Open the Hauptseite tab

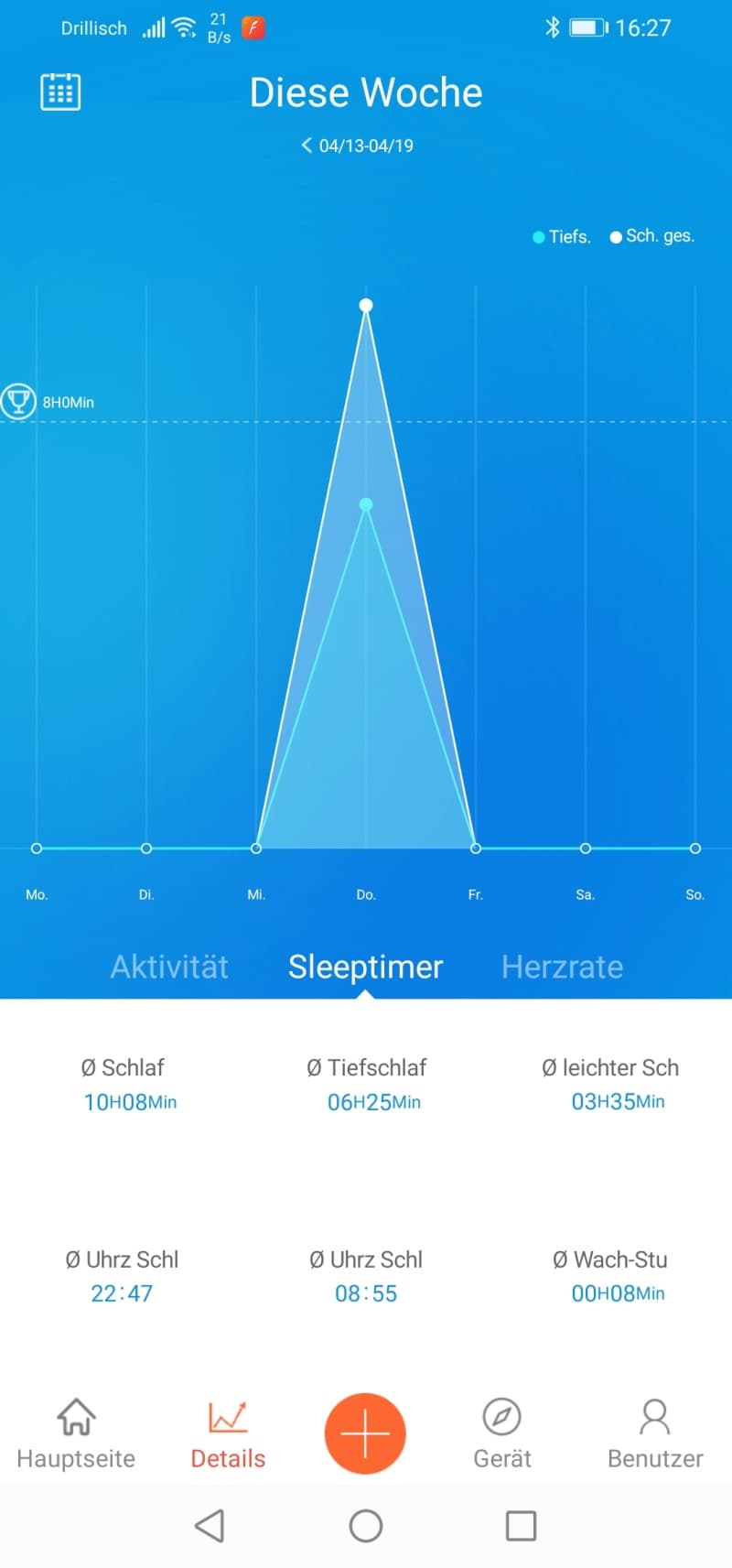pos(76,1433)
